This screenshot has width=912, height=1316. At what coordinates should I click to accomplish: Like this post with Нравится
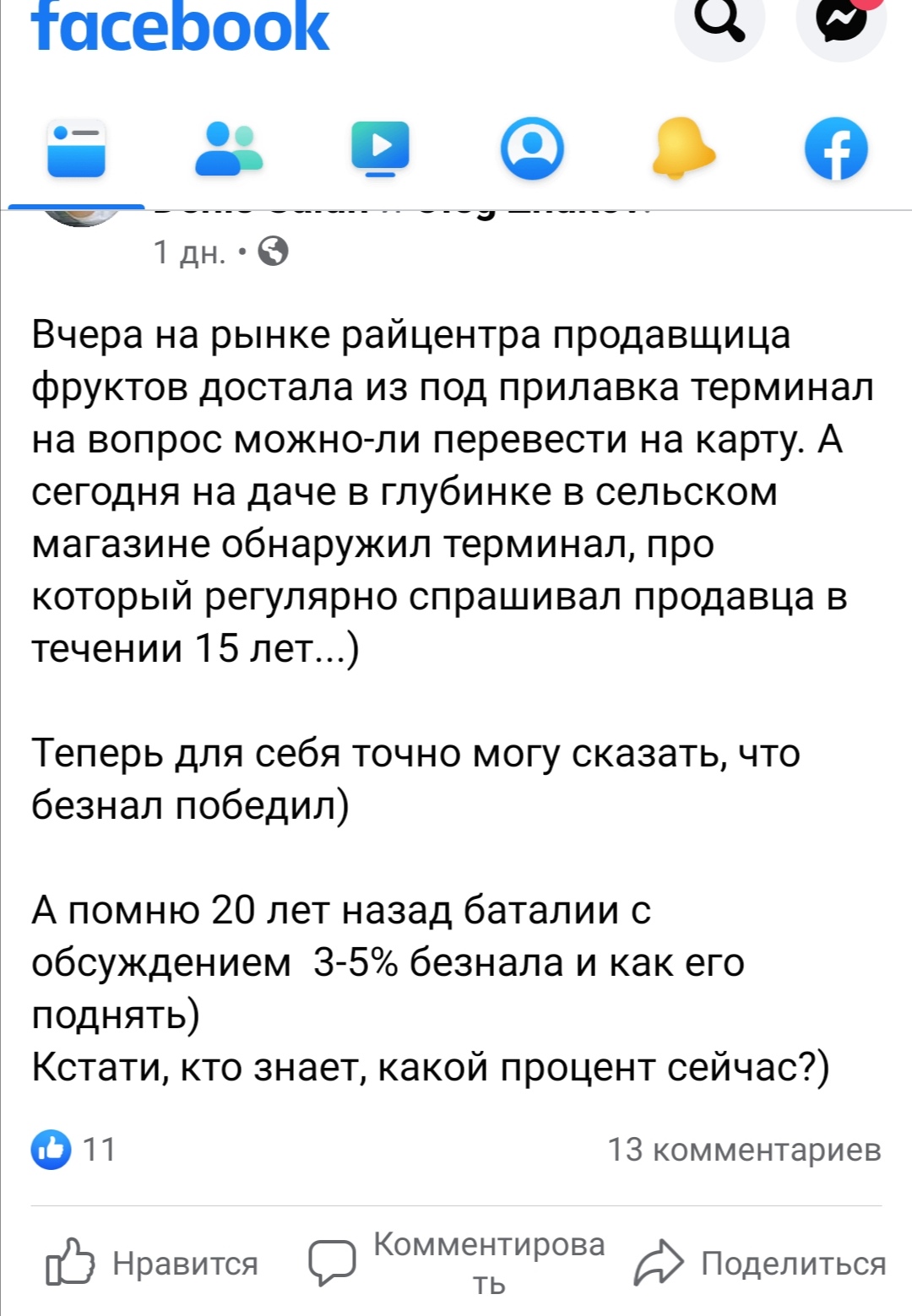152,1263
